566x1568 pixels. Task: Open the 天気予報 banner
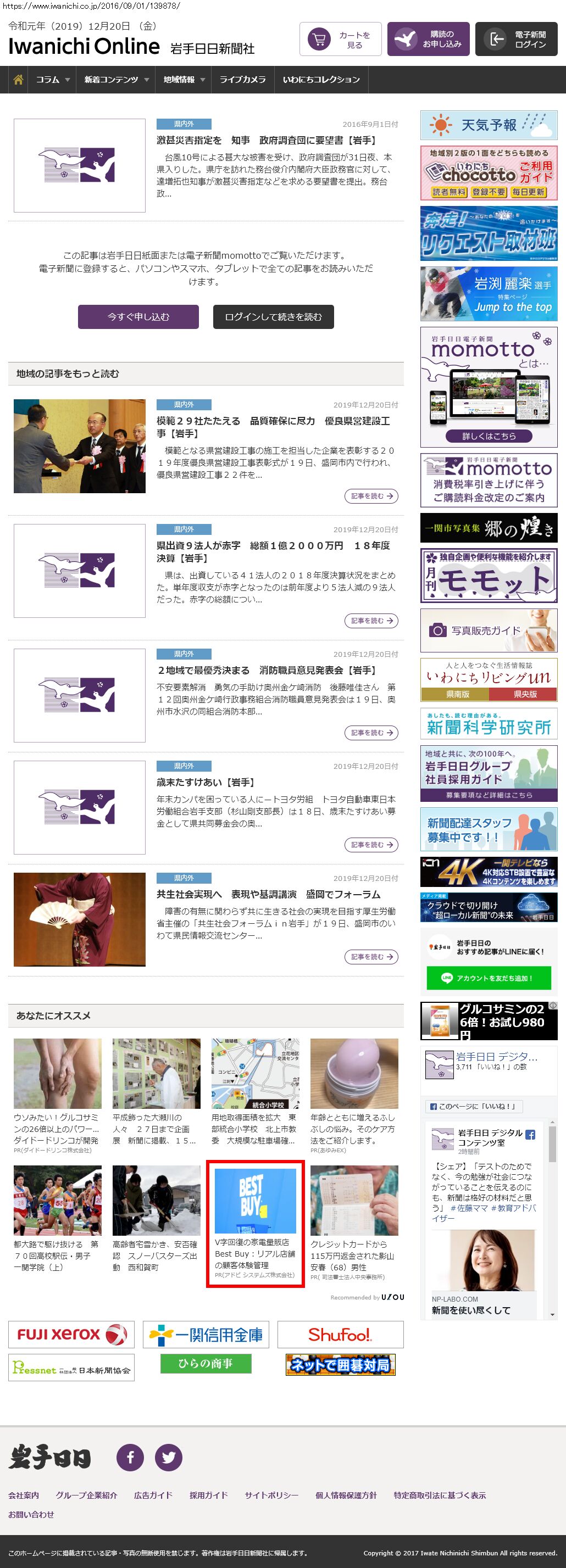489,125
